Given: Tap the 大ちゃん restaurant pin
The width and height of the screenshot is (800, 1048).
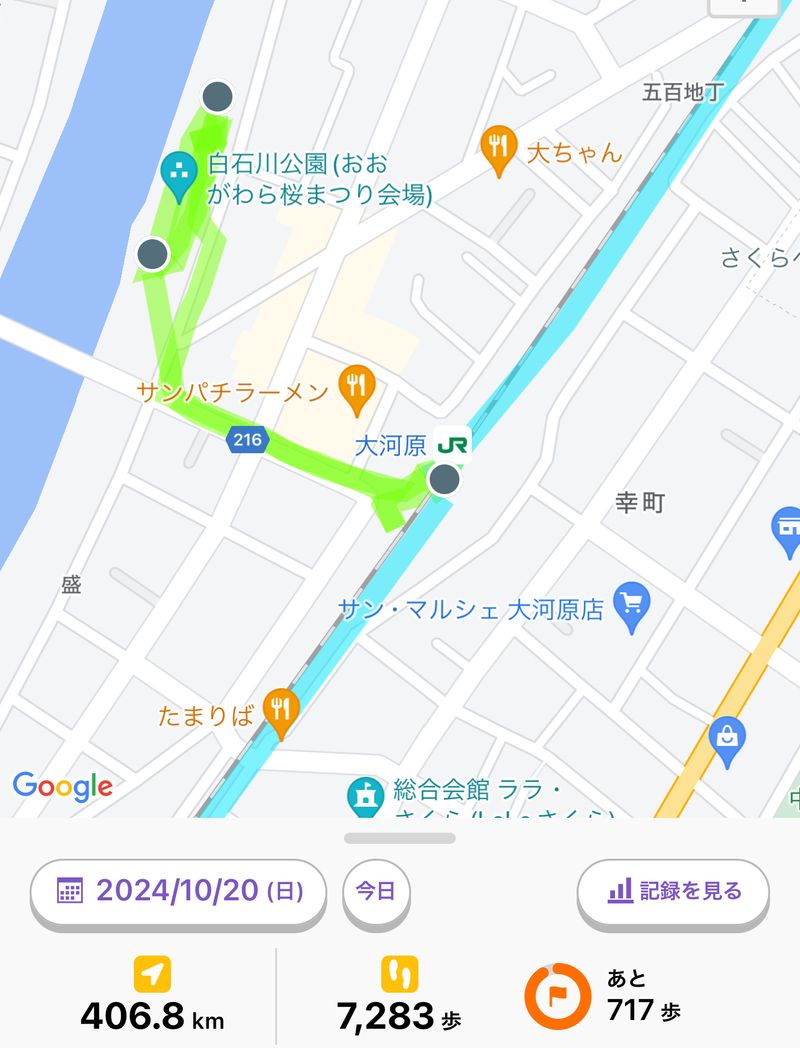Looking at the screenshot, I should pyautogui.click(x=497, y=150).
